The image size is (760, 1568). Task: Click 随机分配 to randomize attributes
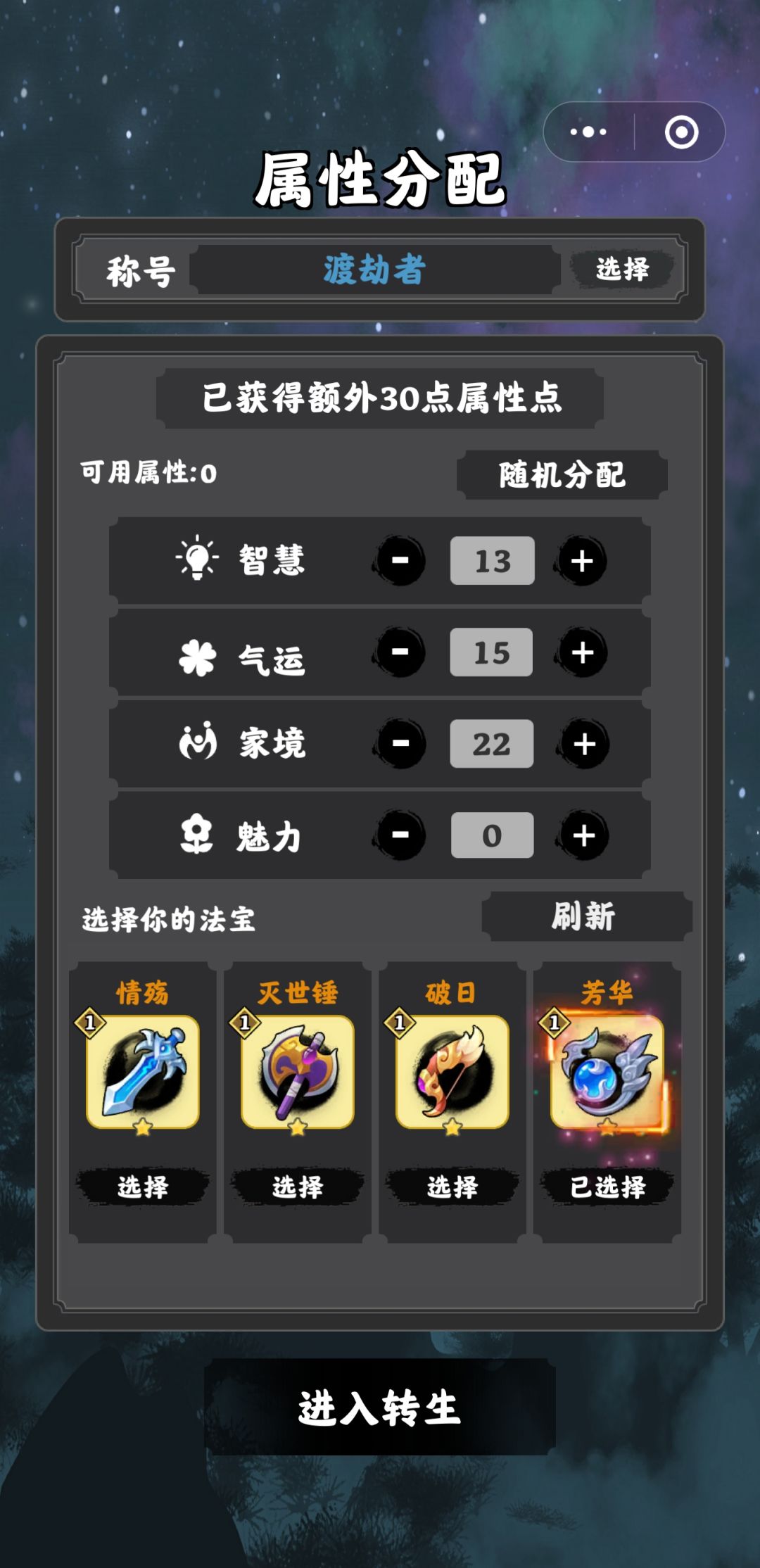pos(562,474)
